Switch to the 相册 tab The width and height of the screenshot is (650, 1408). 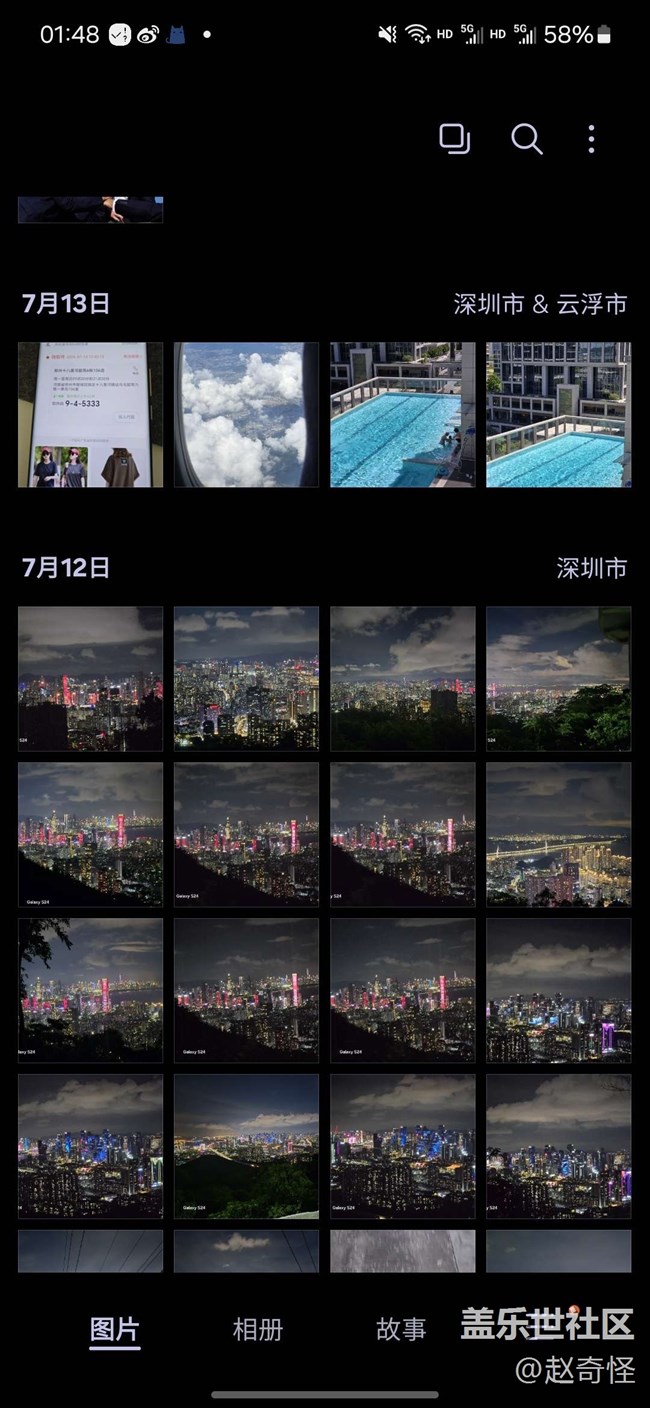[x=258, y=1329]
